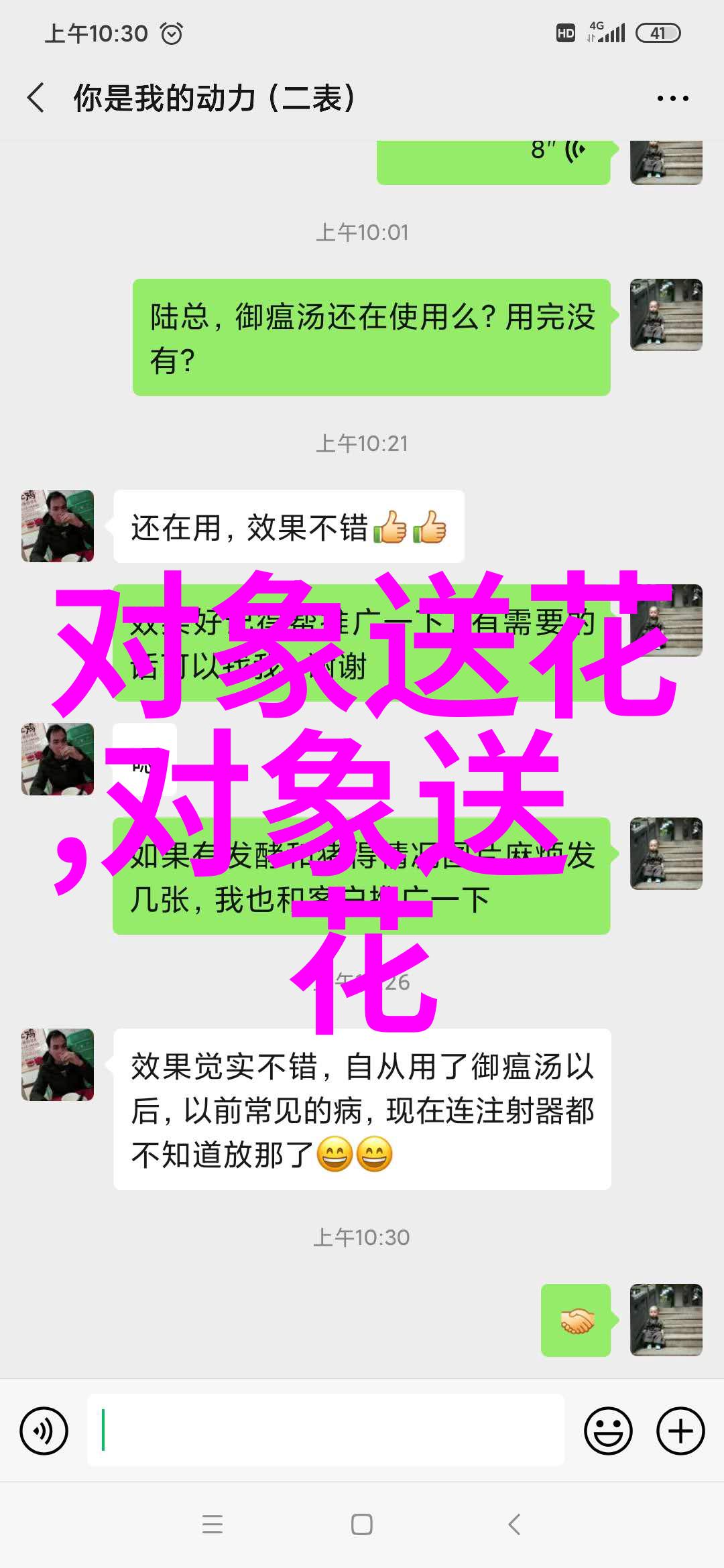Open my avatar beside the handshake emoji
Image resolution: width=724 pixels, height=1568 pixels.
666,1320
